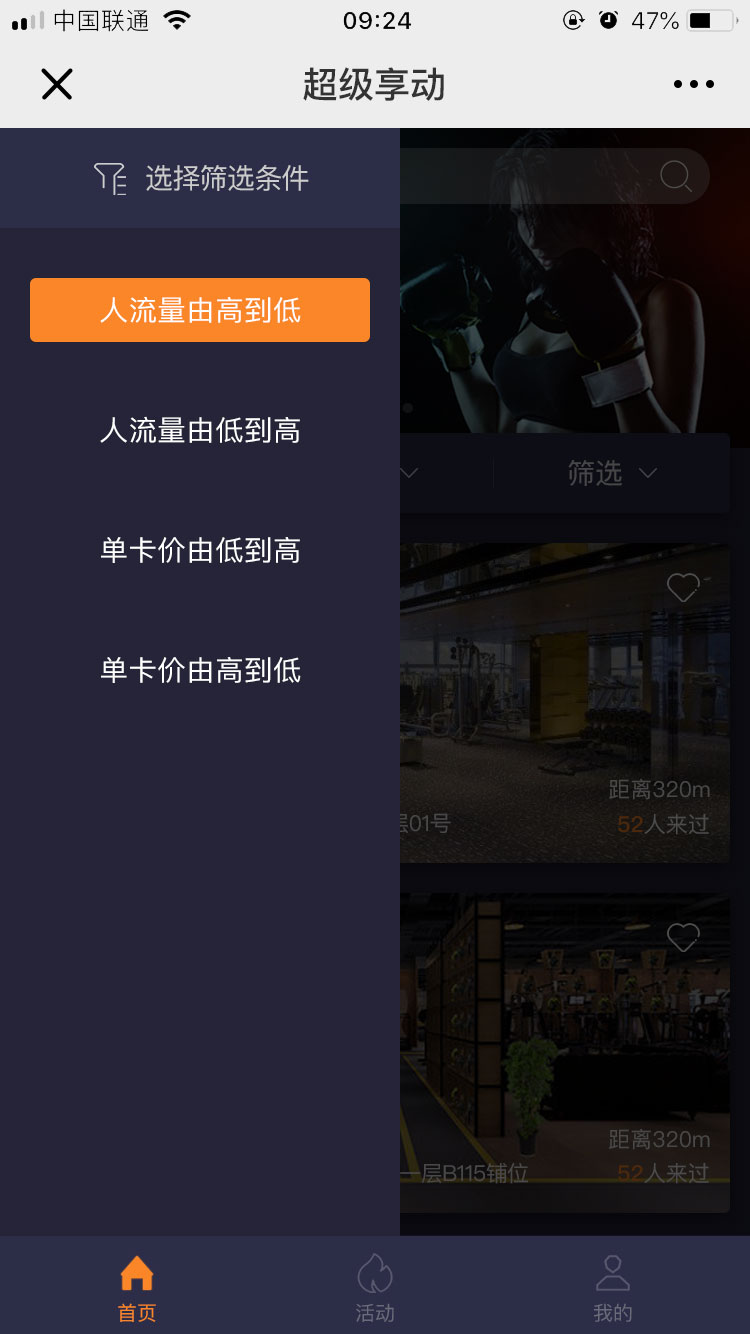Close the 超级享动 mini program
This screenshot has width=750, height=1334.
coord(57,85)
